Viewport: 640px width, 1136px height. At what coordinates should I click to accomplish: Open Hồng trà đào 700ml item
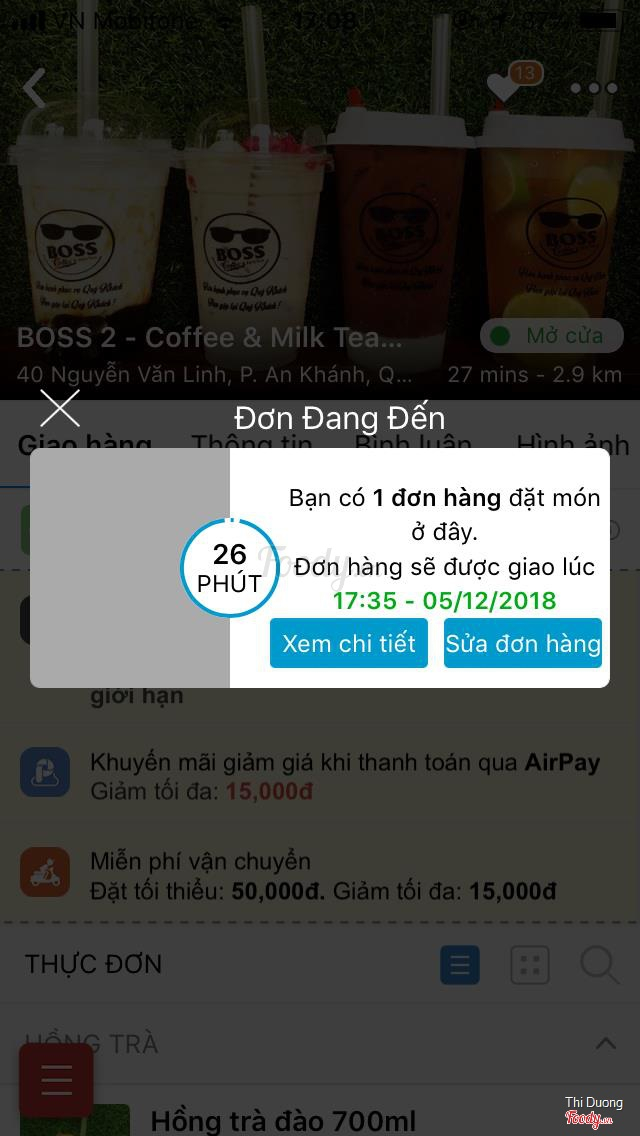(282, 1120)
